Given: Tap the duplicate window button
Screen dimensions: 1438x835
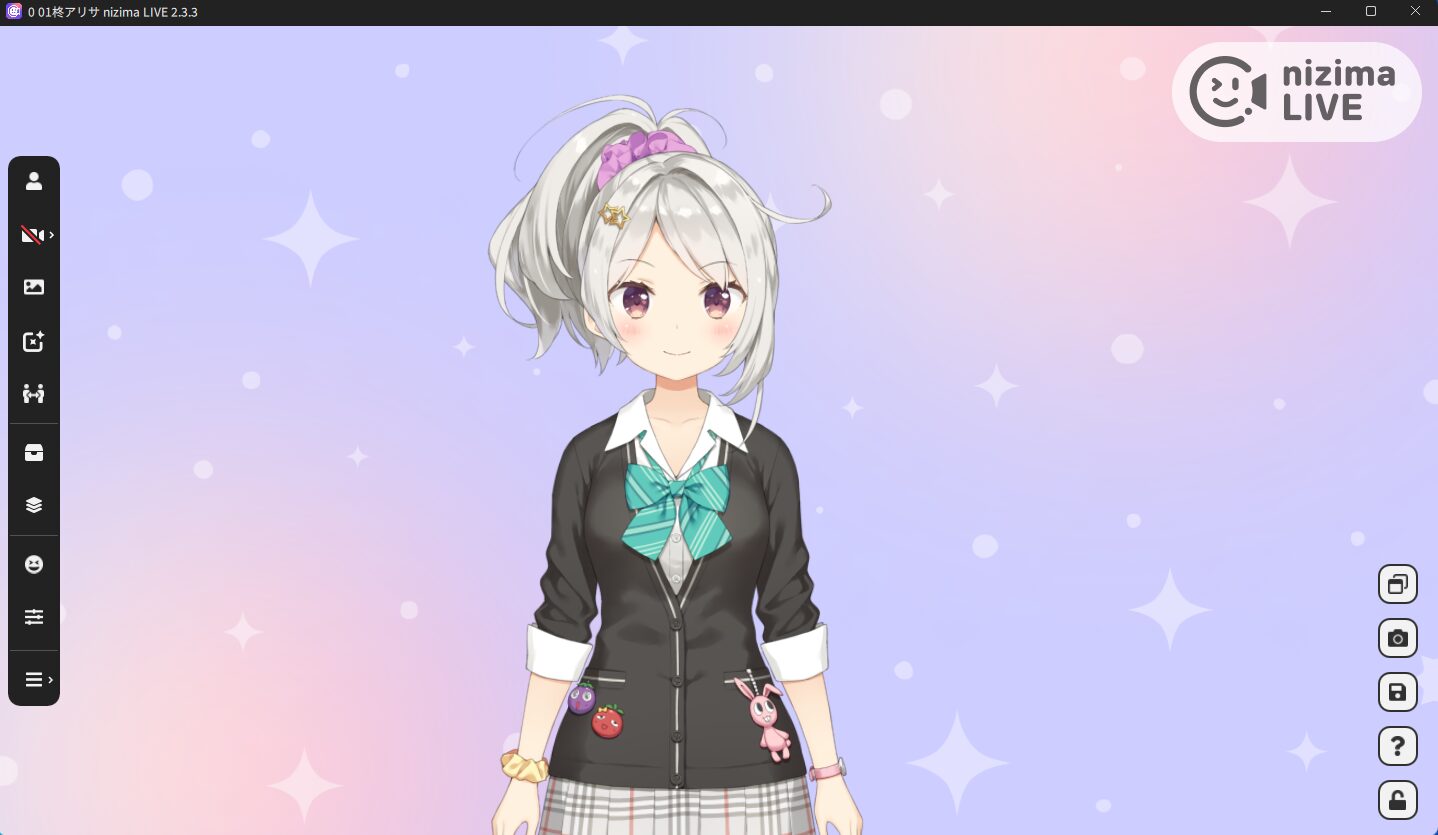Looking at the screenshot, I should 1397,584.
